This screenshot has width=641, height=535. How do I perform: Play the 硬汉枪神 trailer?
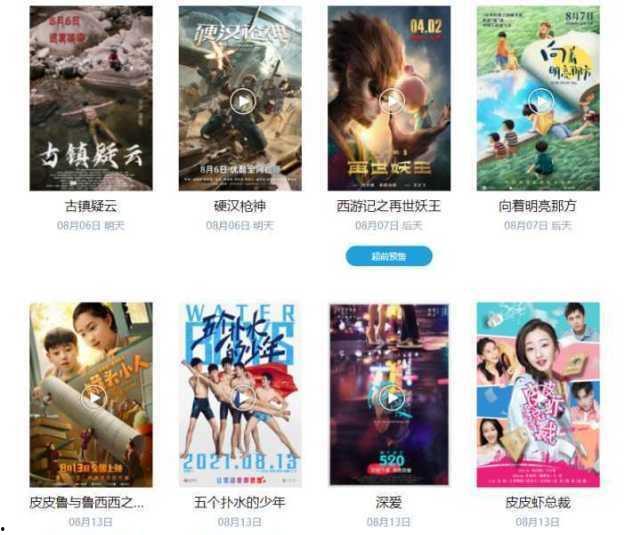pos(241,100)
